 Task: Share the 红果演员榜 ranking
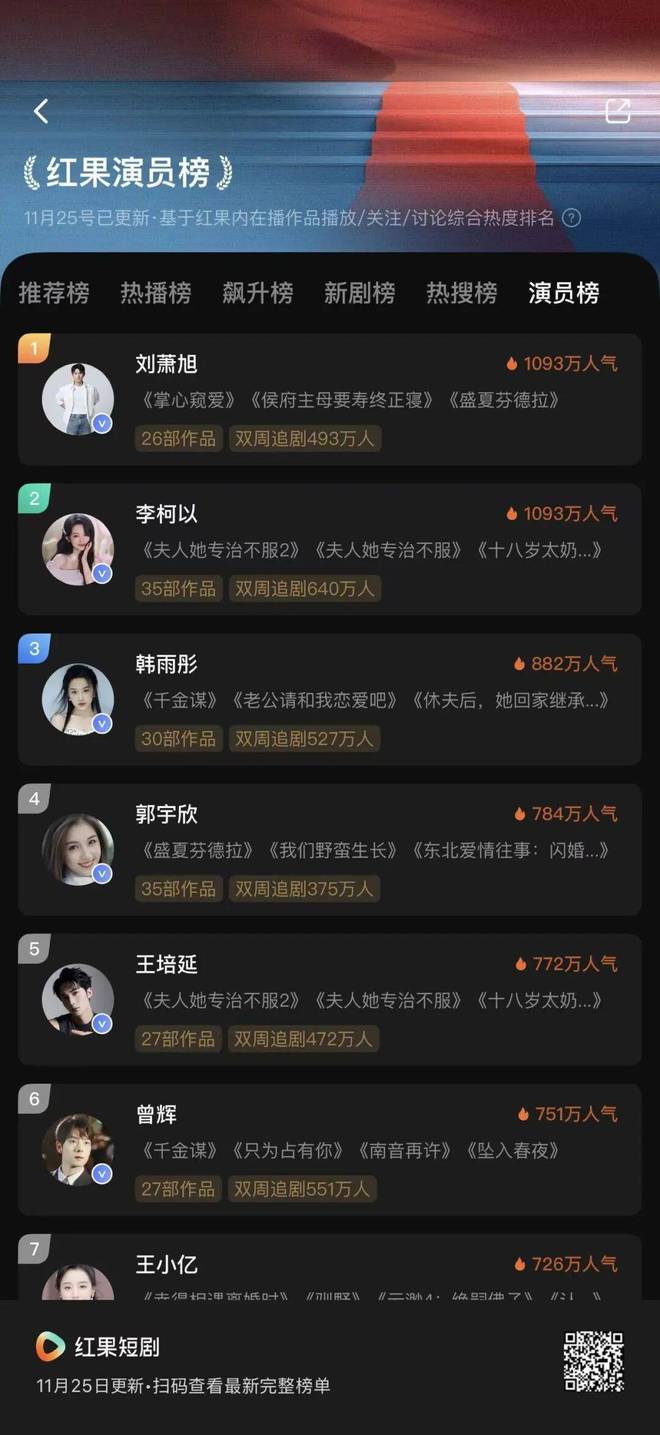[x=618, y=111]
